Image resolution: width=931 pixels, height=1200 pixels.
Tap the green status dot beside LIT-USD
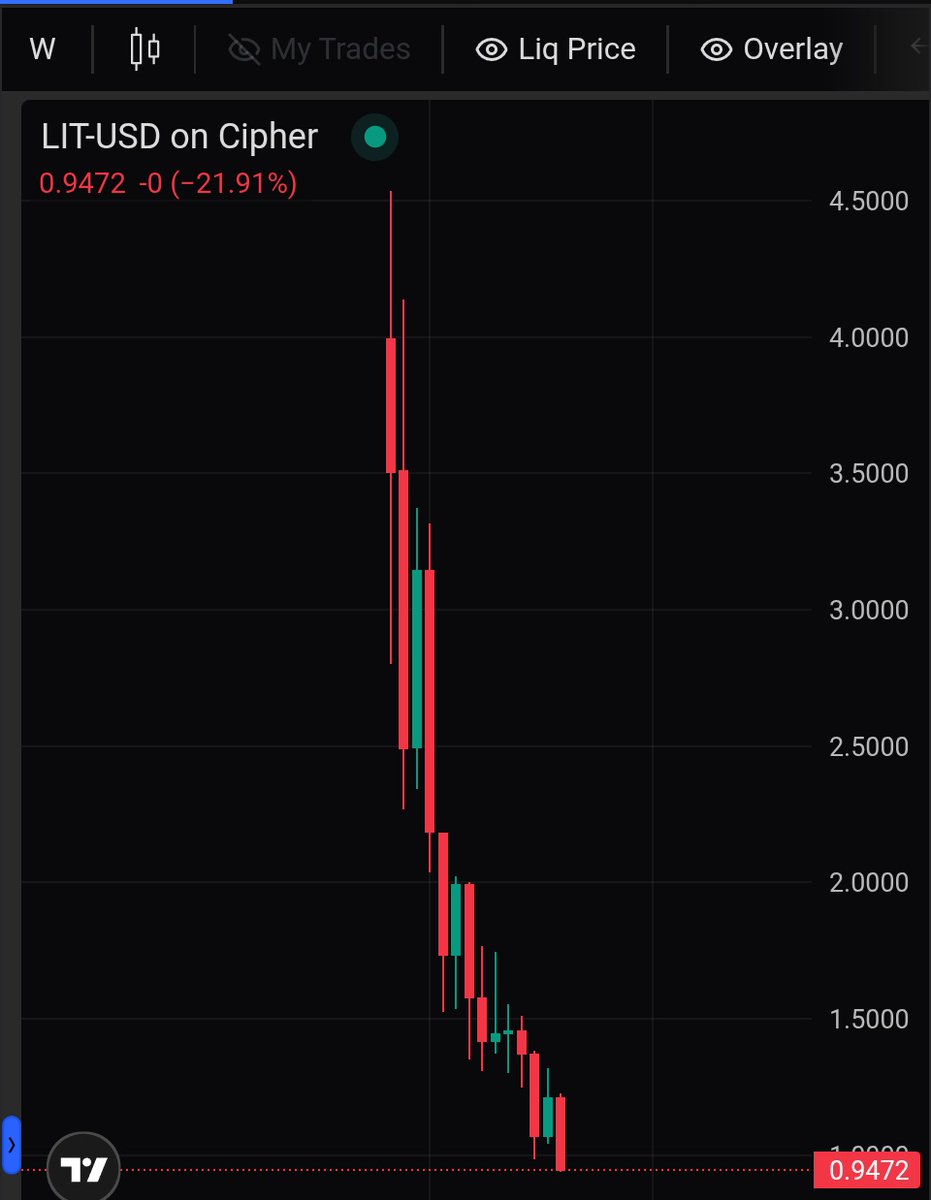pyautogui.click(x=375, y=137)
